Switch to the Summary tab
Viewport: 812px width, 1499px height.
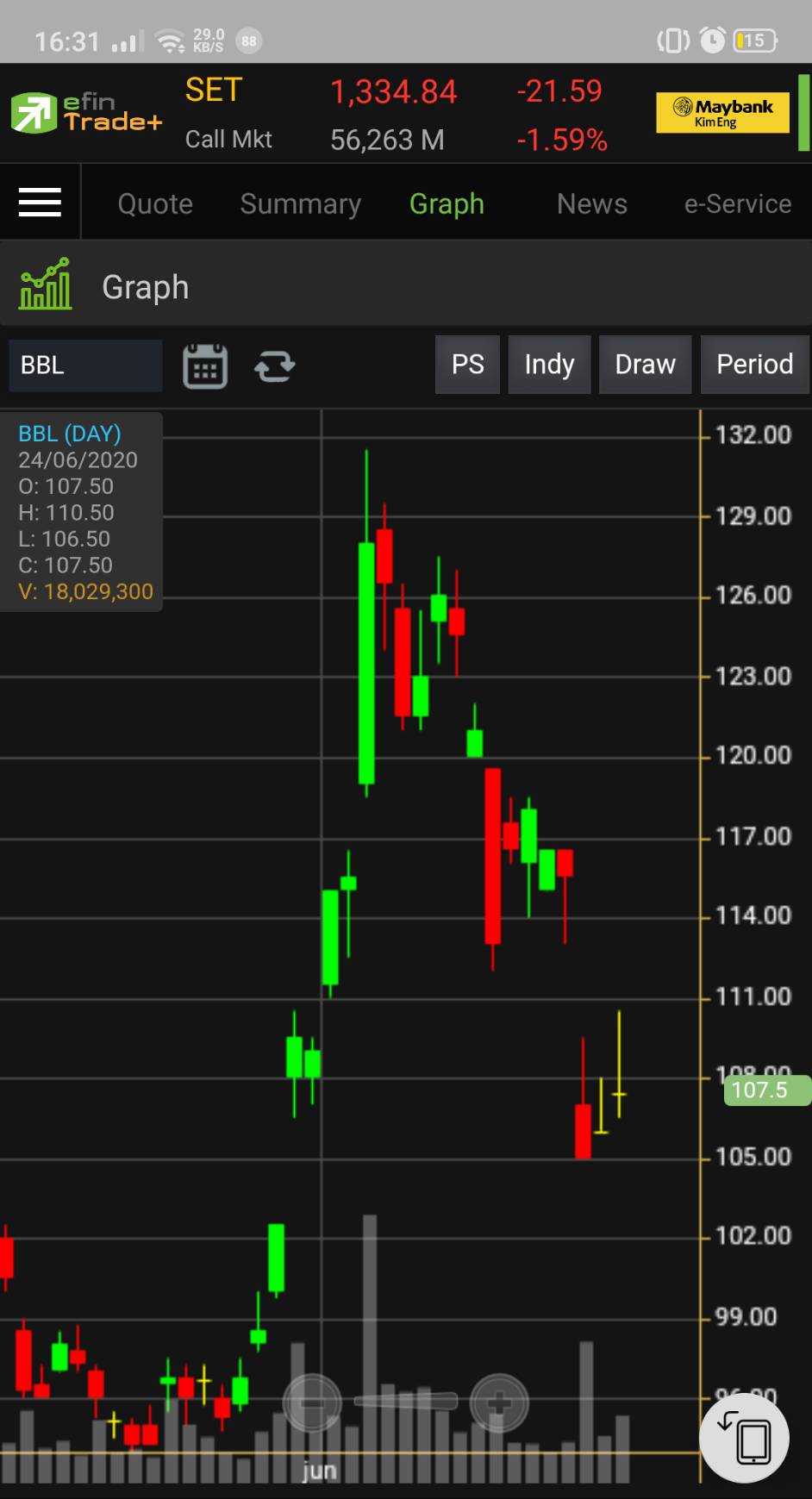tap(300, 204)
